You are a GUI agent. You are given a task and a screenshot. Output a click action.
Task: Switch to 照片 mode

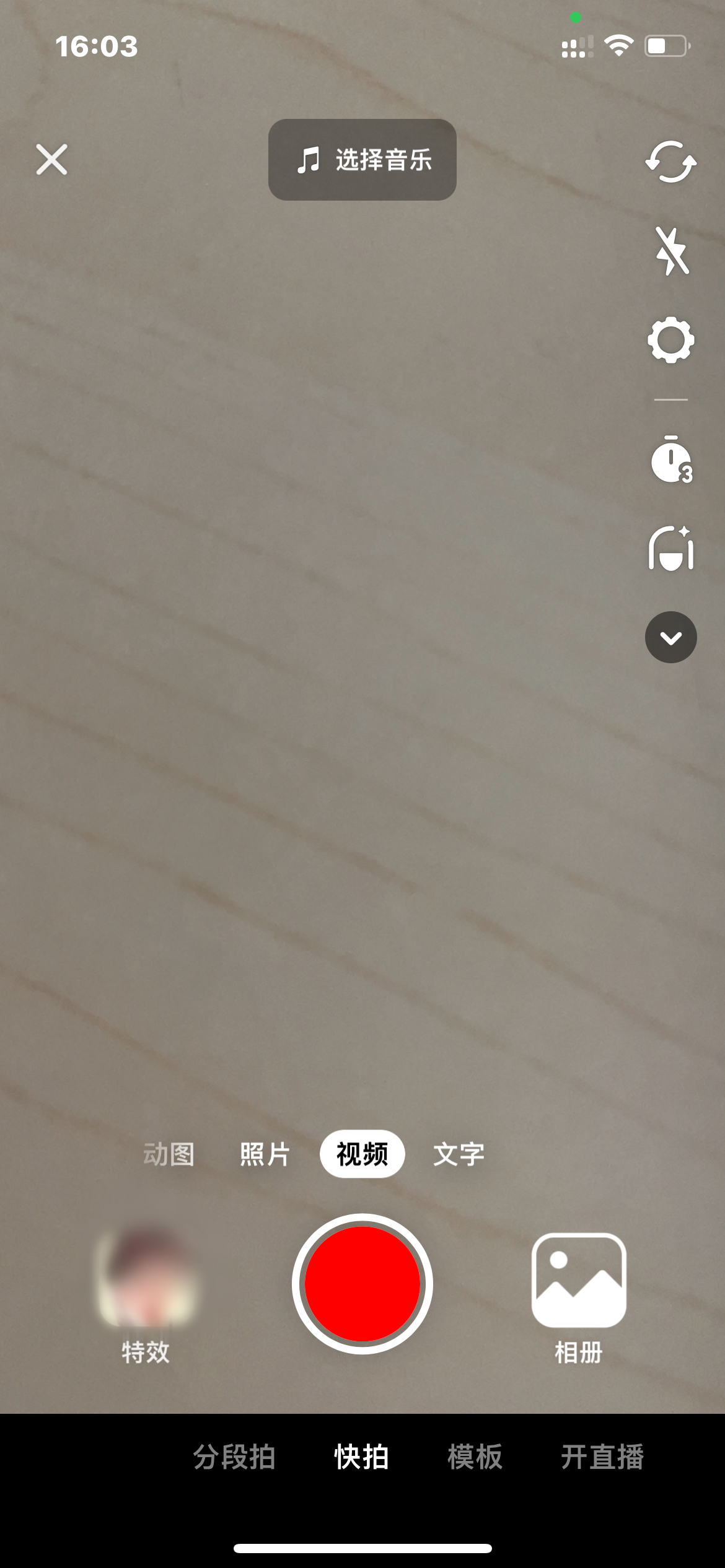(265, 1154)
